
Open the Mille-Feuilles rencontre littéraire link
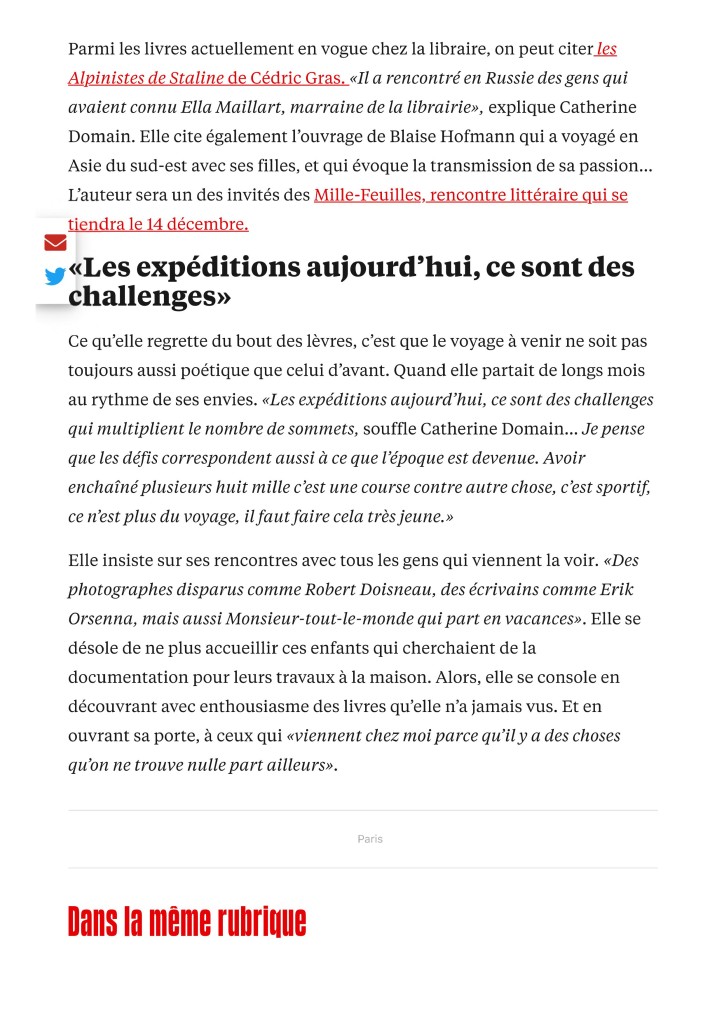pos(470,195)
